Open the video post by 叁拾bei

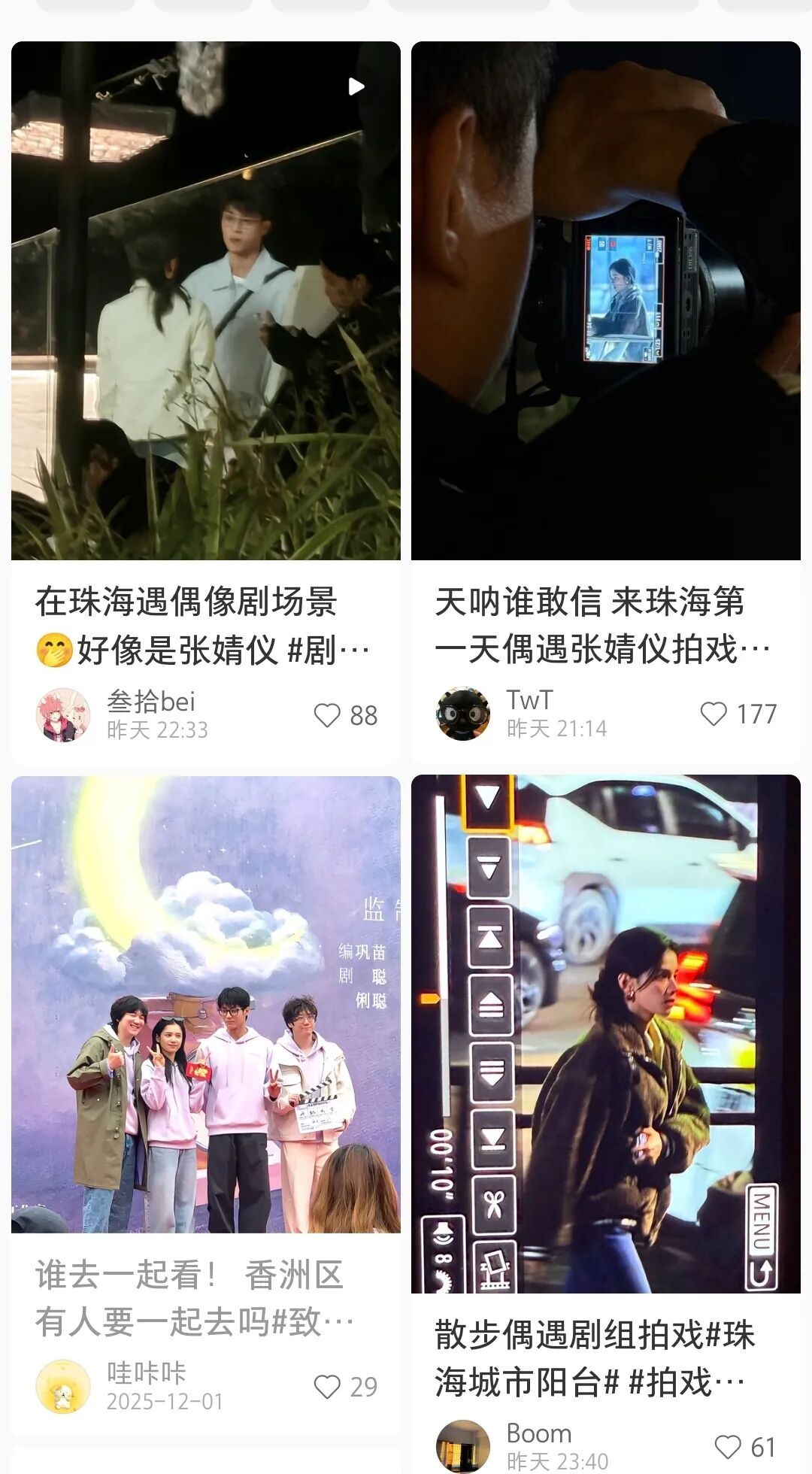point(205,301)
